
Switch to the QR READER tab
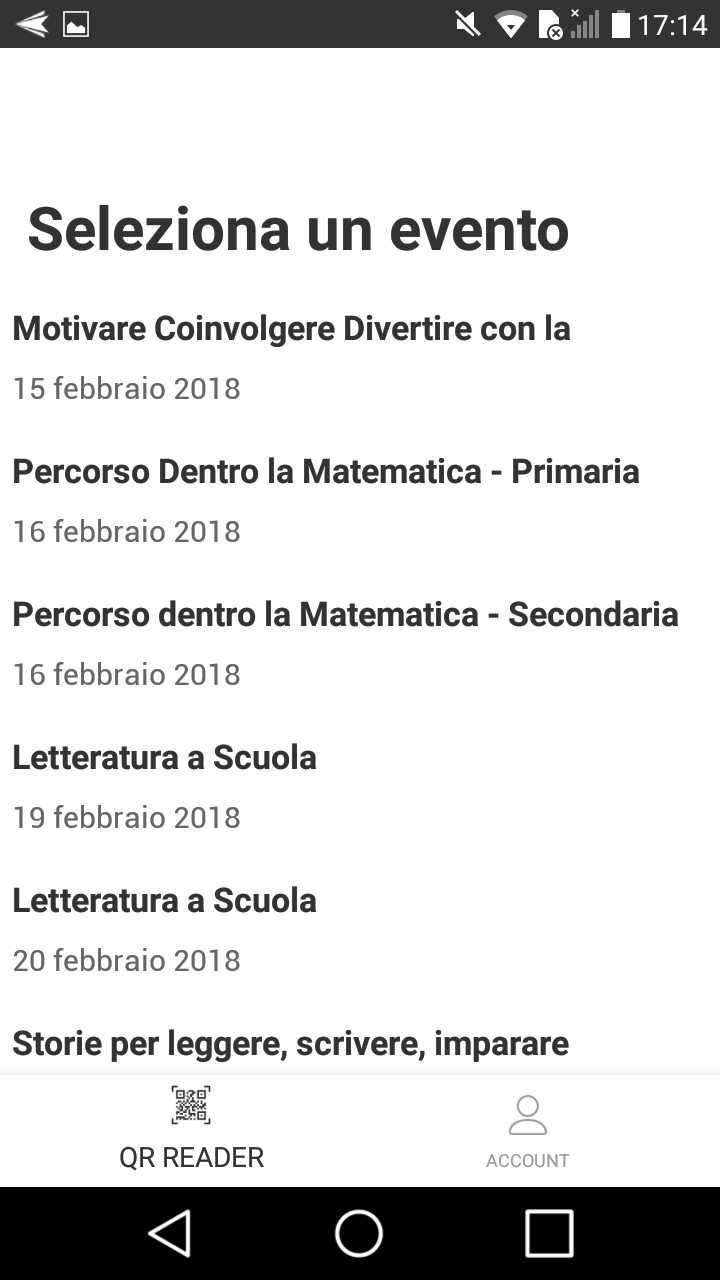point(191,1129)
